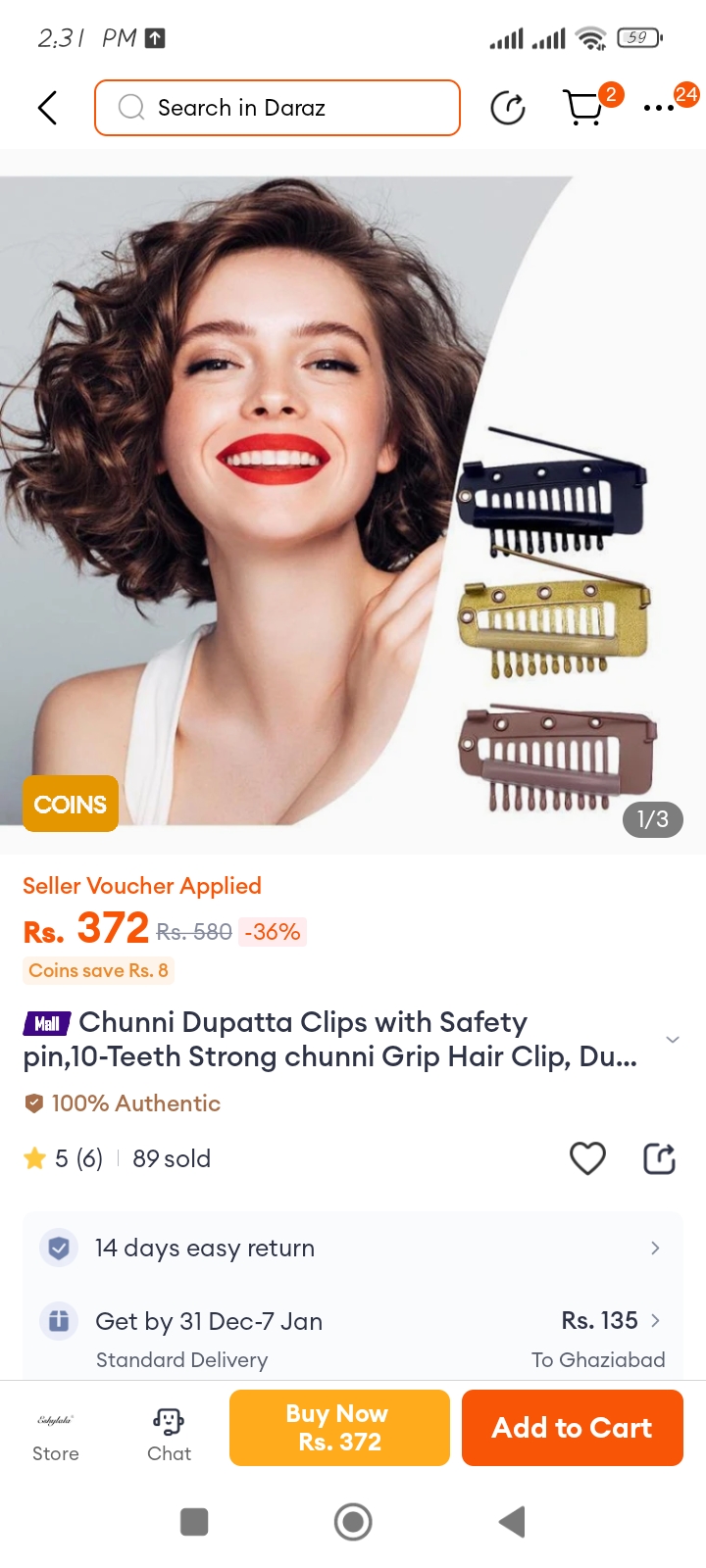
Task: Add product to wishlist with heart icon
Action: pyautogui.click(x=587, y=1158)
